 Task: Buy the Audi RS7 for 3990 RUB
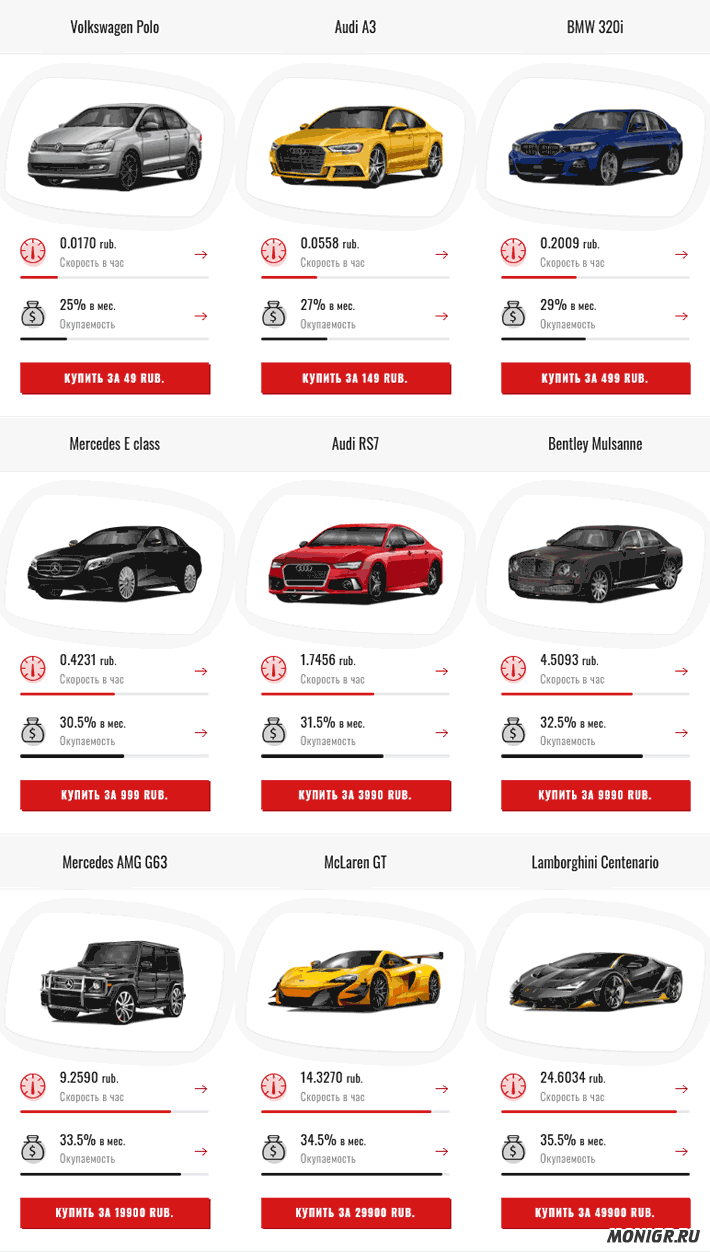(355, 796)
